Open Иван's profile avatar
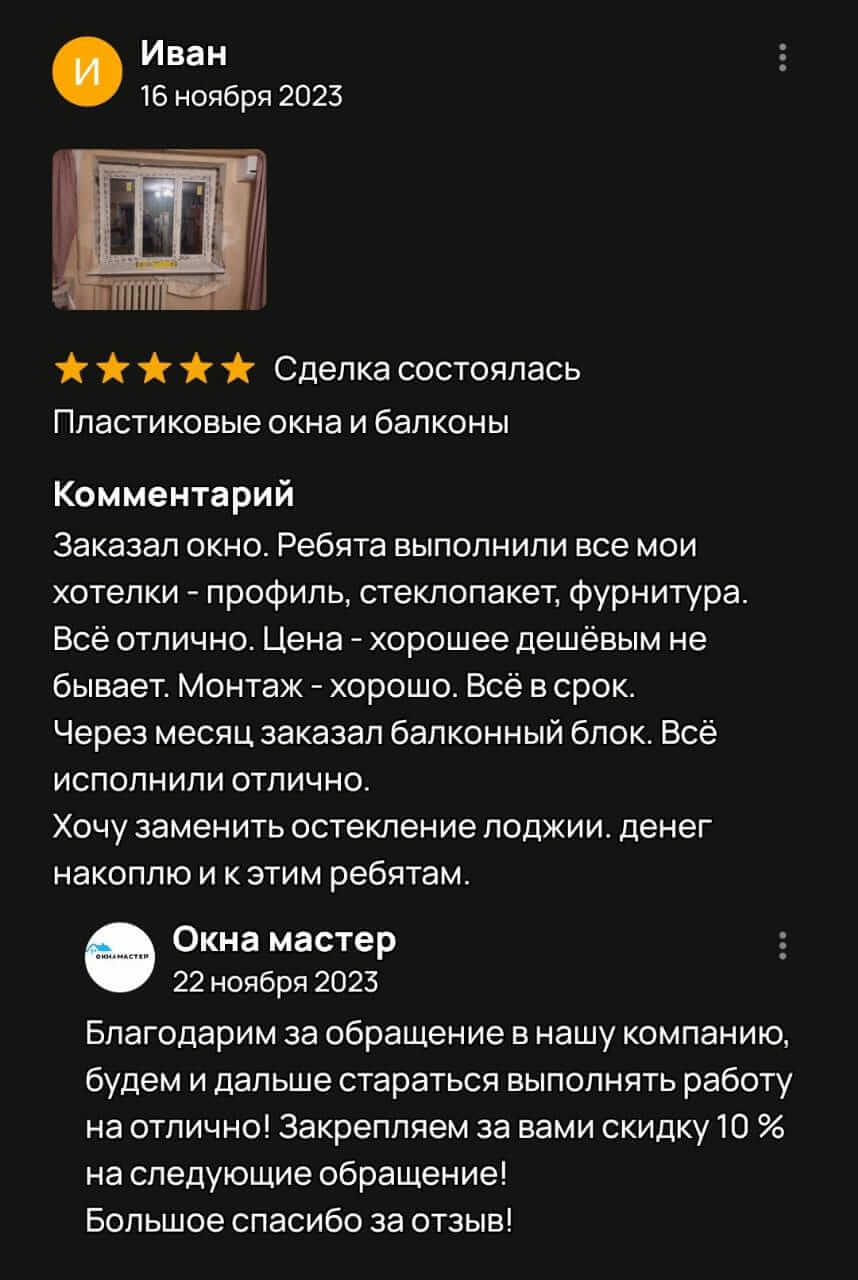Image resolution: width=858 pixels, height=1280 pixels. [87, 70]
